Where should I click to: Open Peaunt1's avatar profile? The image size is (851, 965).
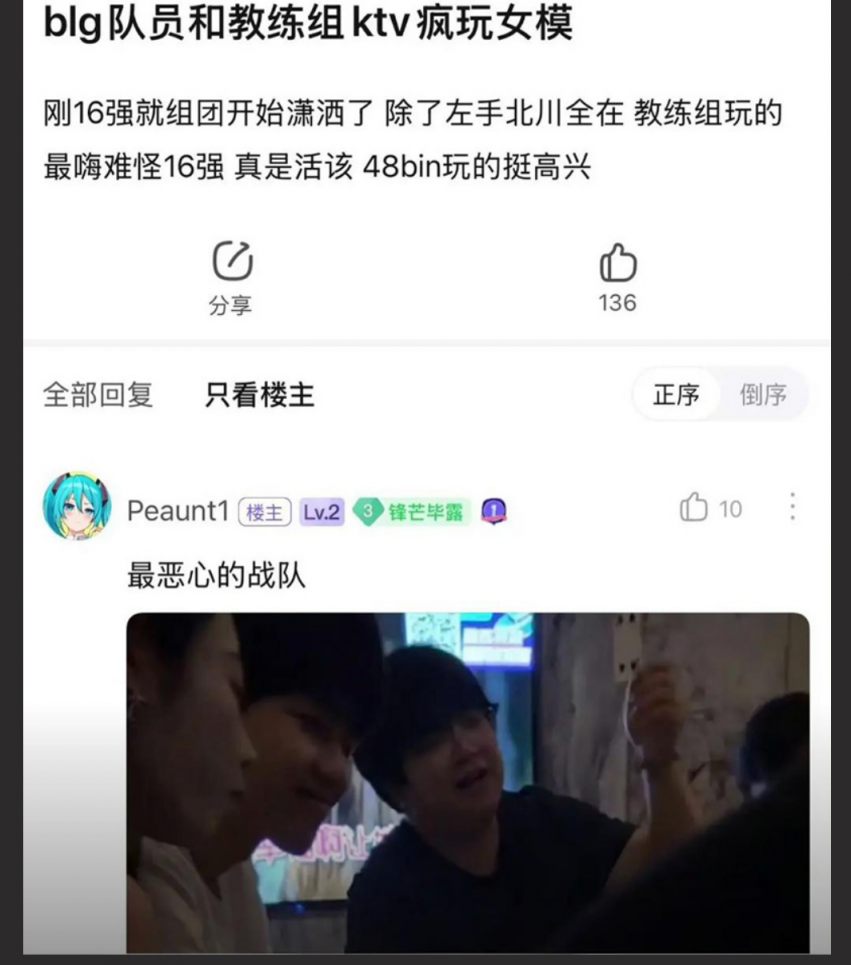(x=77, y=506)
